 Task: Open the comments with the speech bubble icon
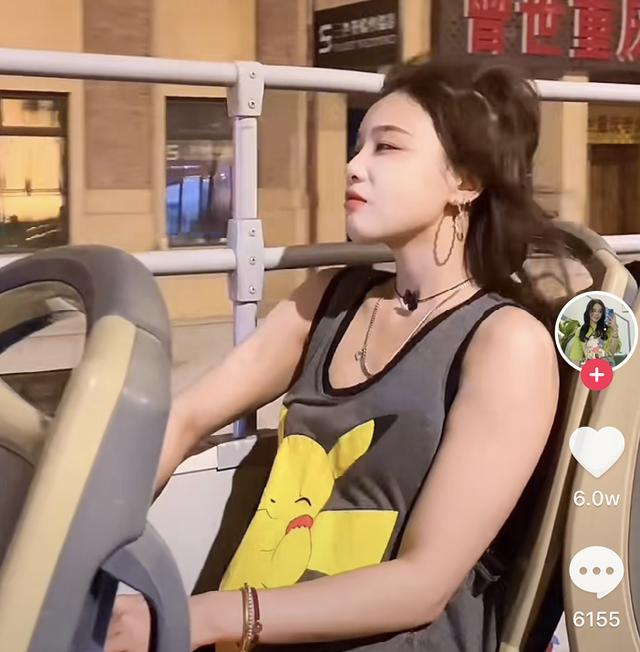click(596, 572)
